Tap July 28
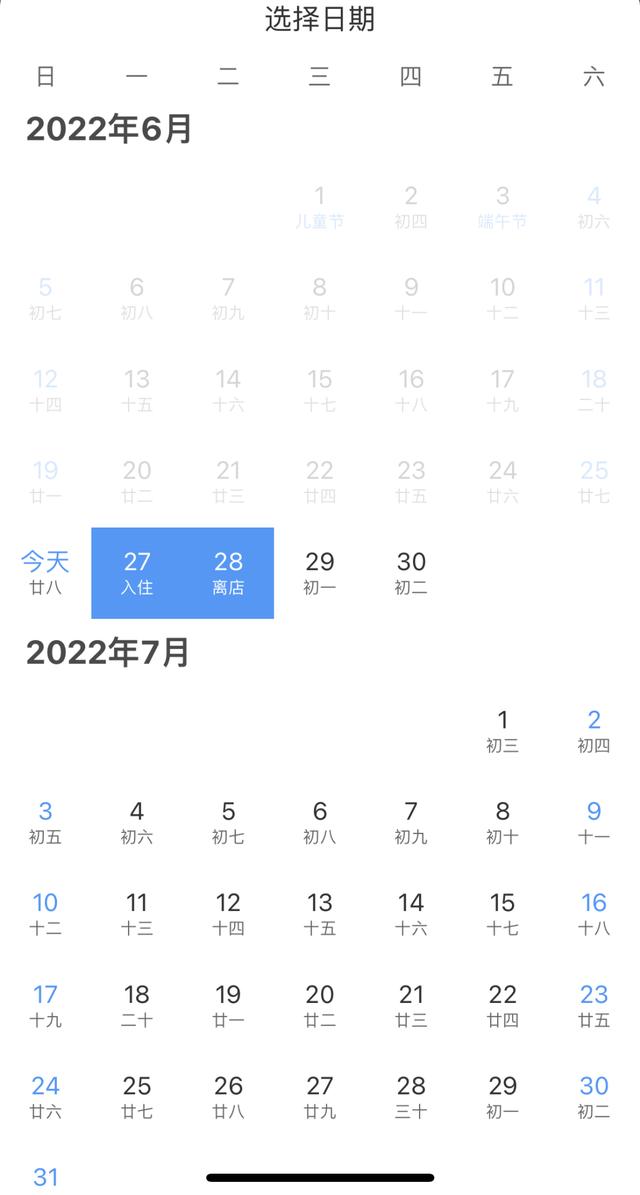Image resolution: width=640 pixels, height=1195 pixels. tap(411, 1097)
